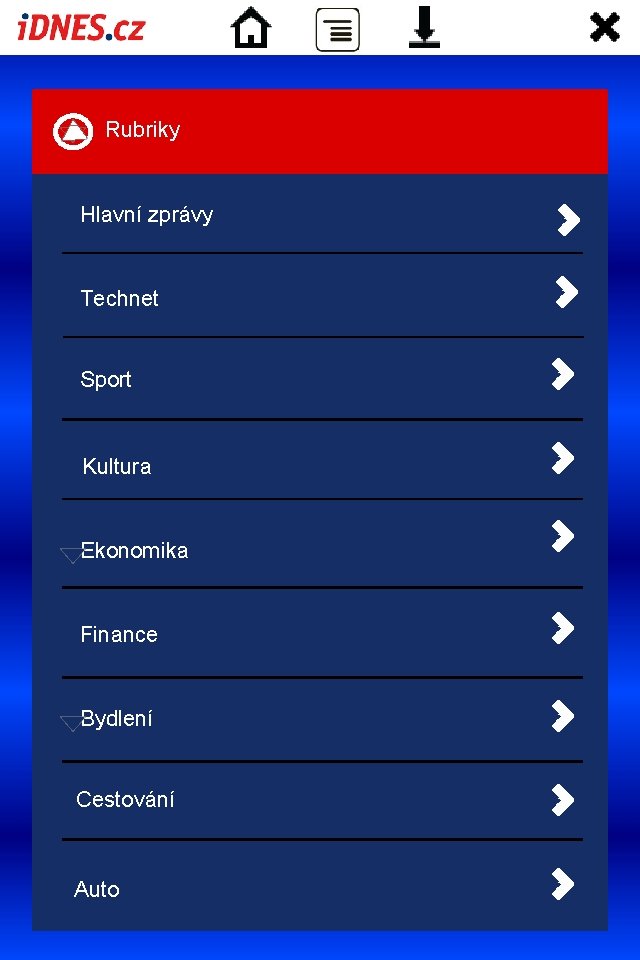Collapse the Rubriky section

[x=73, y=132]
